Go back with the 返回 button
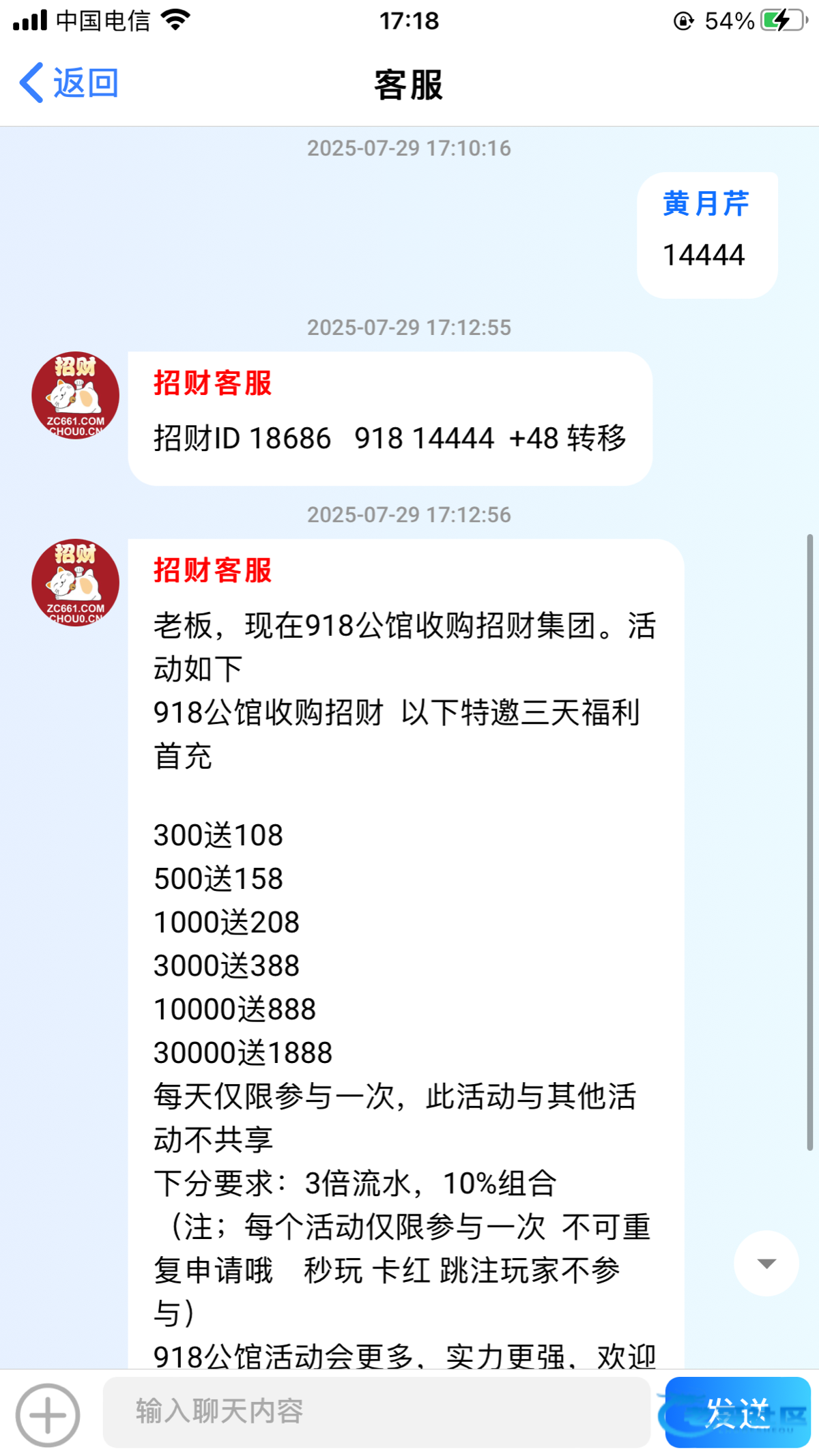The height and width of the screenshot is (1456, 819). 69,83
